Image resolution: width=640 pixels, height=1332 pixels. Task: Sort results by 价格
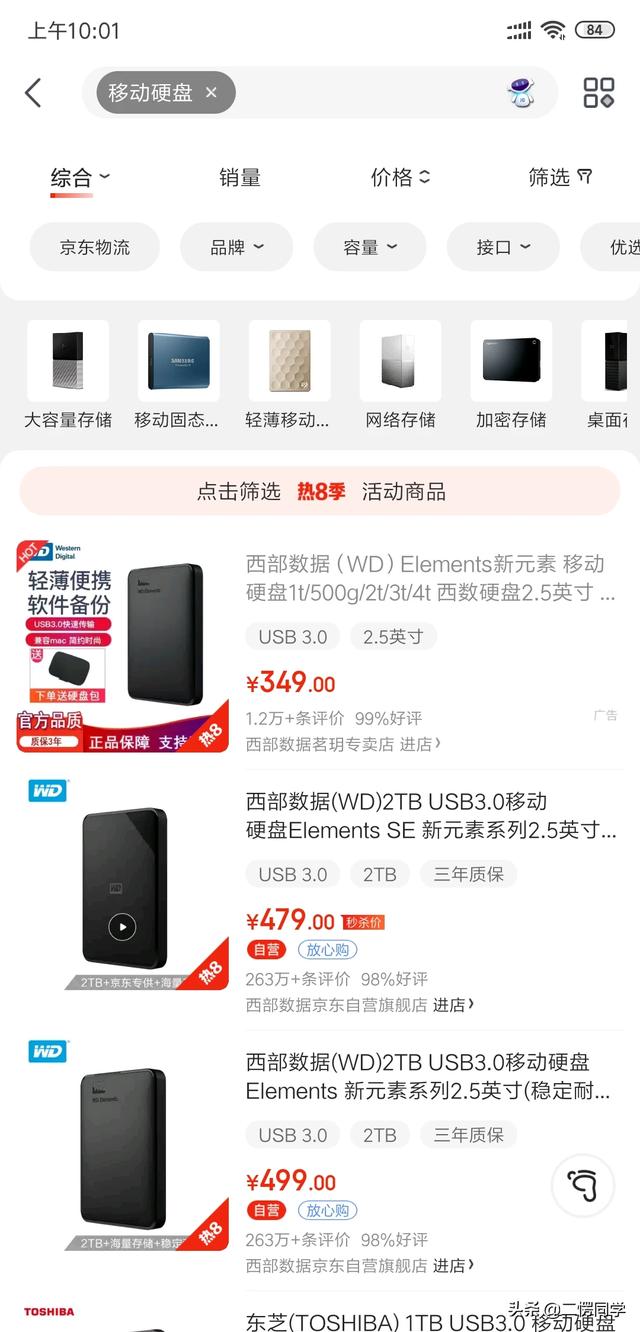pyautogui.click(x=400, y=178)
